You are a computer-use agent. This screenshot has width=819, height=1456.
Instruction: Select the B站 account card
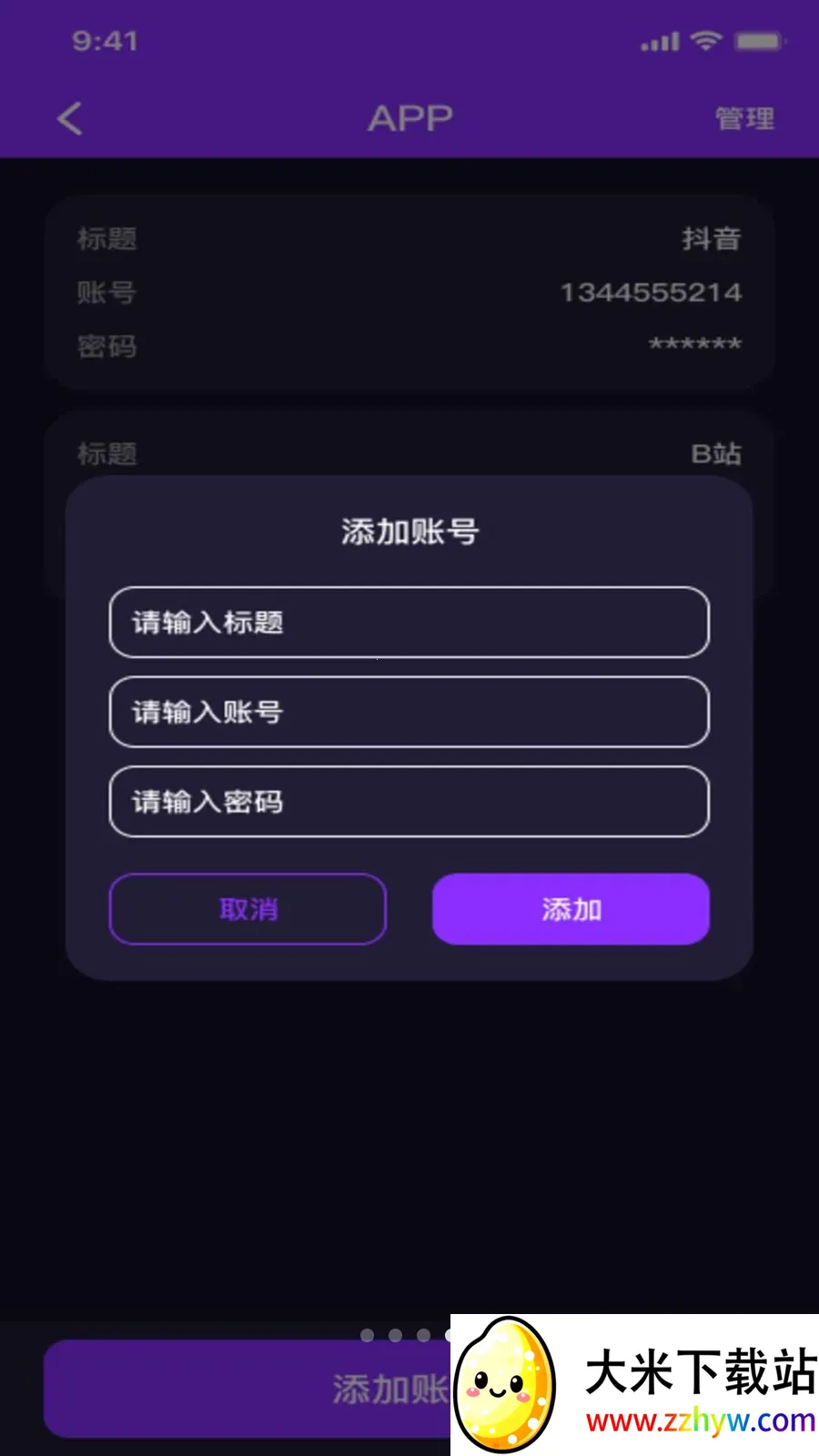[x=409, y=453]
